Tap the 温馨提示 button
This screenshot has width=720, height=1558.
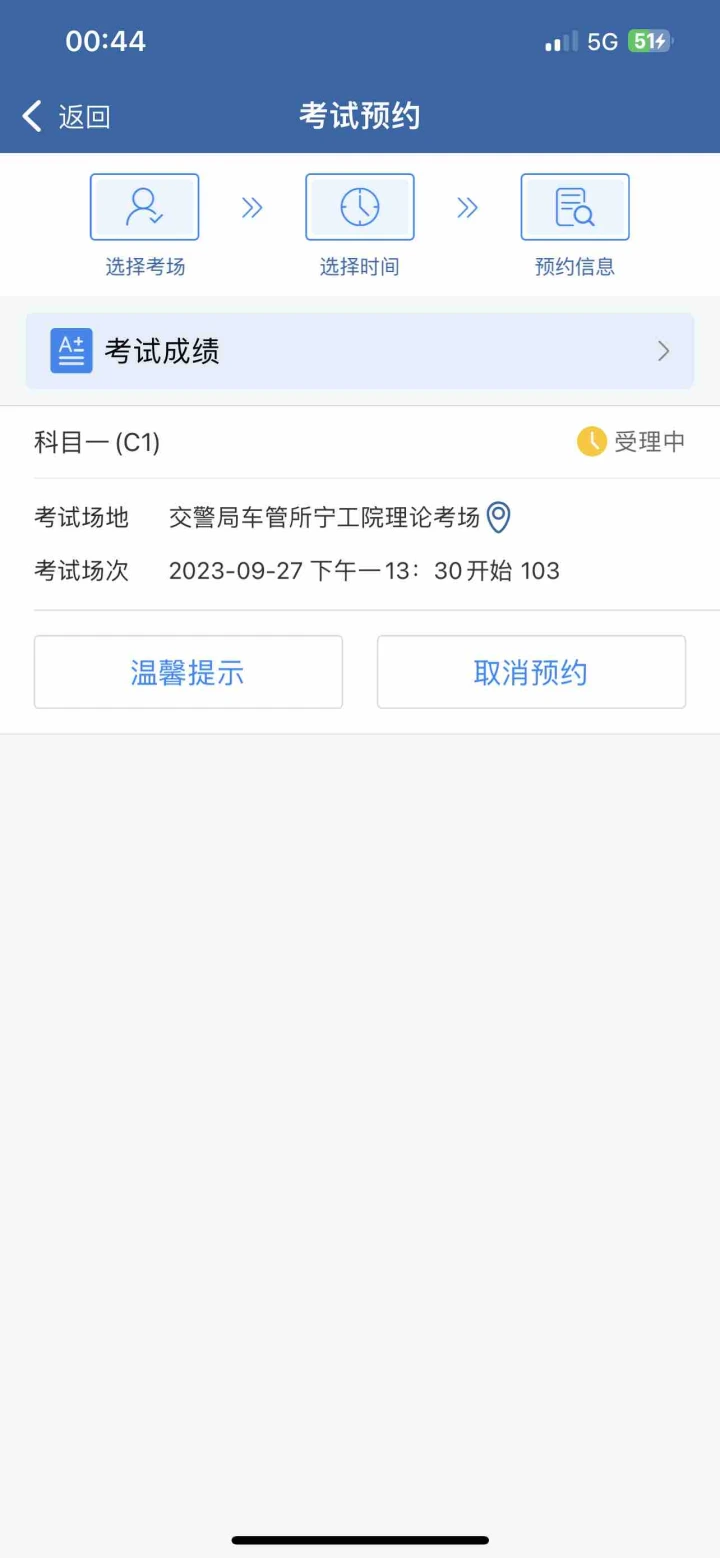coord(188,672)
